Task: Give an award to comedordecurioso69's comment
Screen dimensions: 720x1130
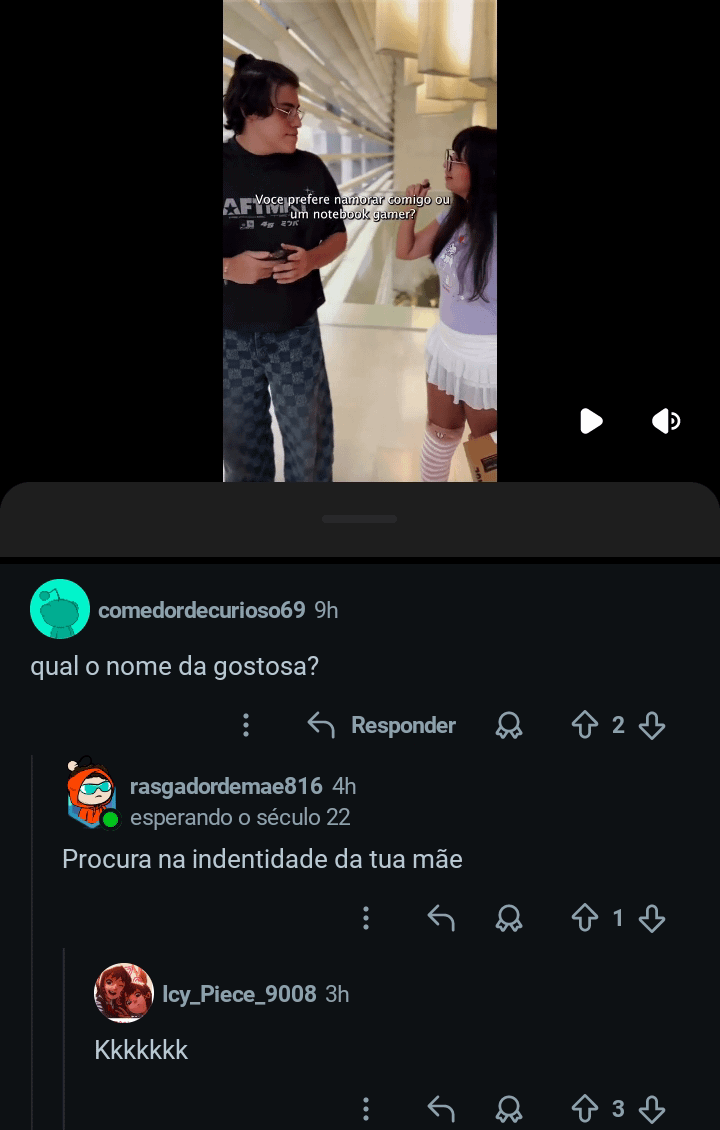Action: 509,726
